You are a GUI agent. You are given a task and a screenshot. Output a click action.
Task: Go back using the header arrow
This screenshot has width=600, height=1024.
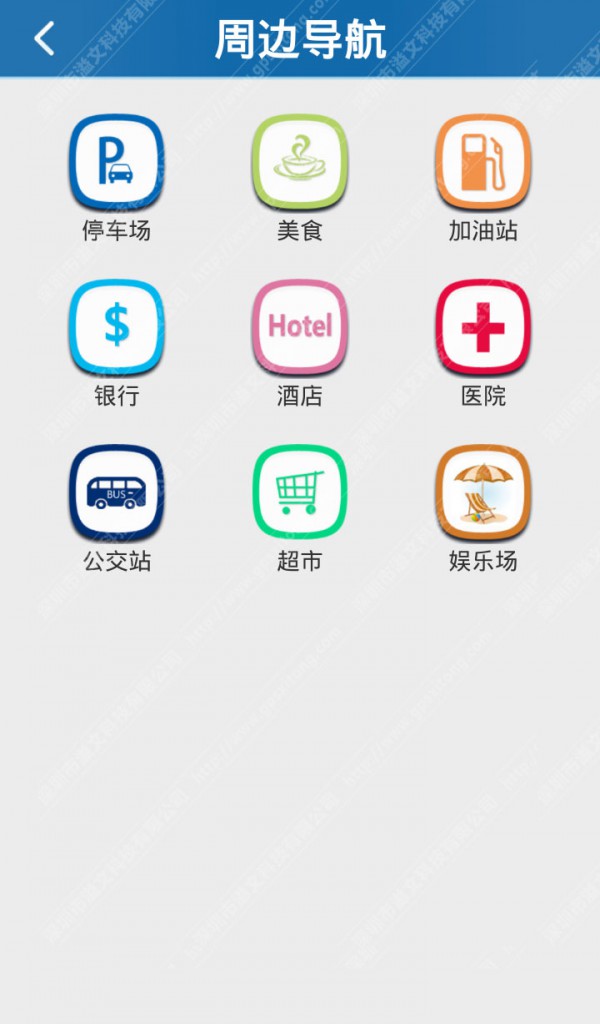pyautogui.click(x=44, y=39)
